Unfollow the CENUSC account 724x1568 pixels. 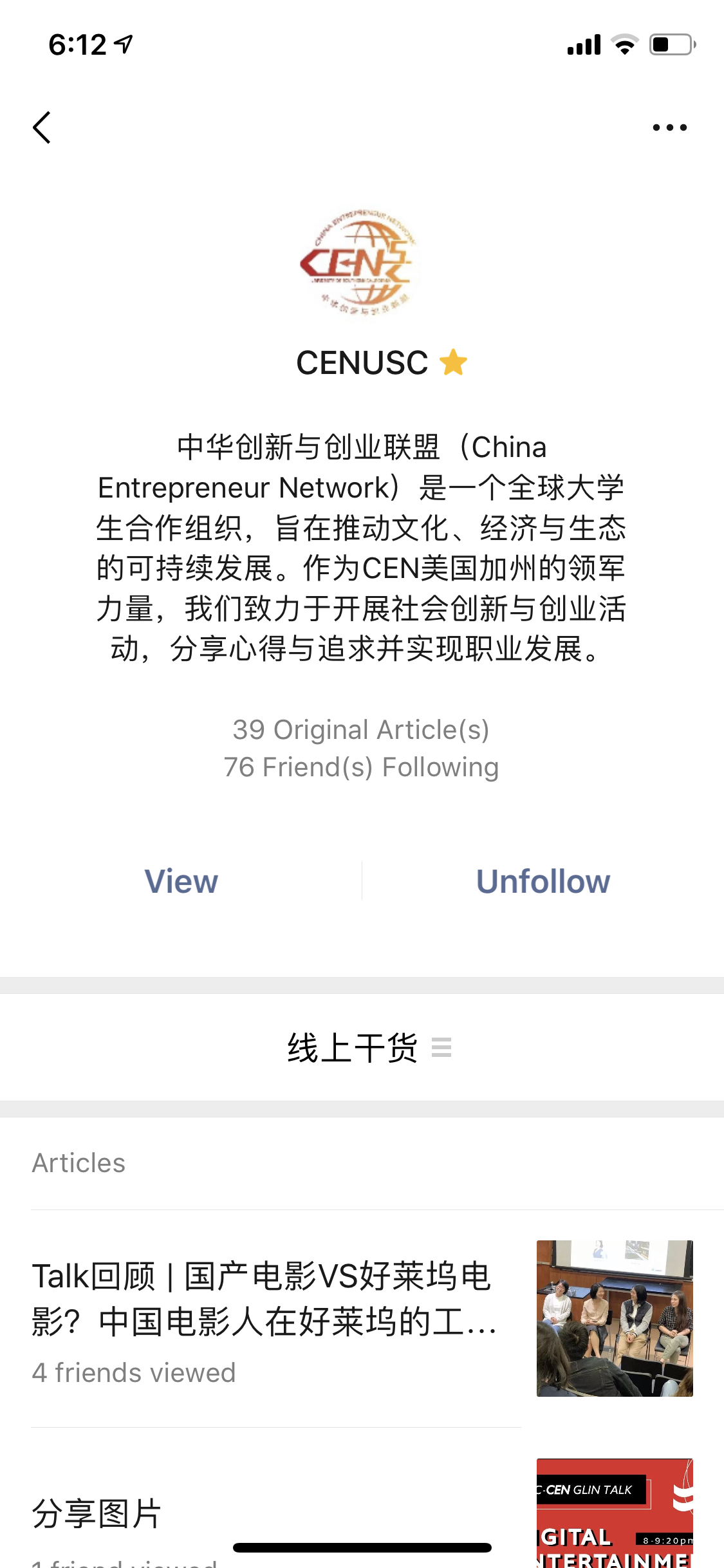[543, 881]
